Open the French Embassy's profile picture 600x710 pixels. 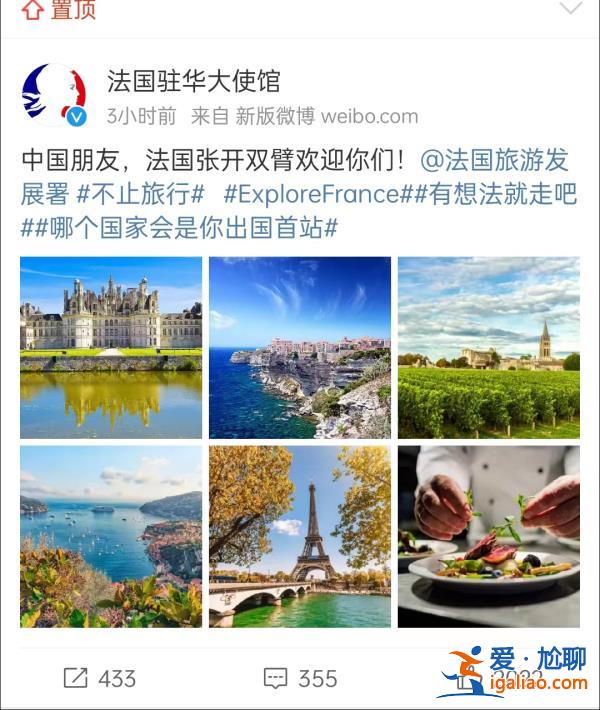[53, 96]
